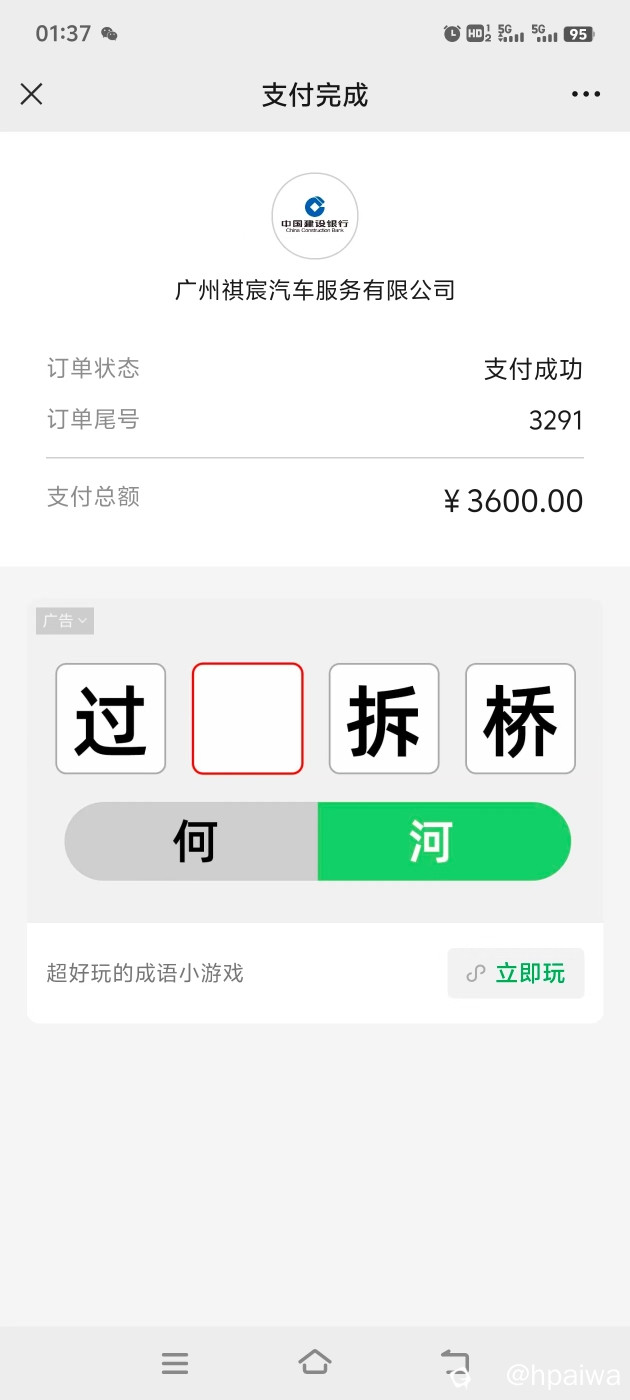The height and width of the screenshot is (1400, 630).
Task: Go to the system home screen
Action: tap(314, 1362)
